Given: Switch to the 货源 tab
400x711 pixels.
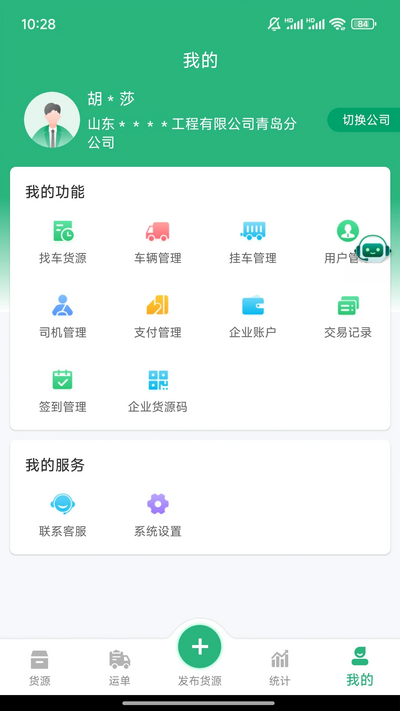Looking at the screenshot, I should [40, 668].
